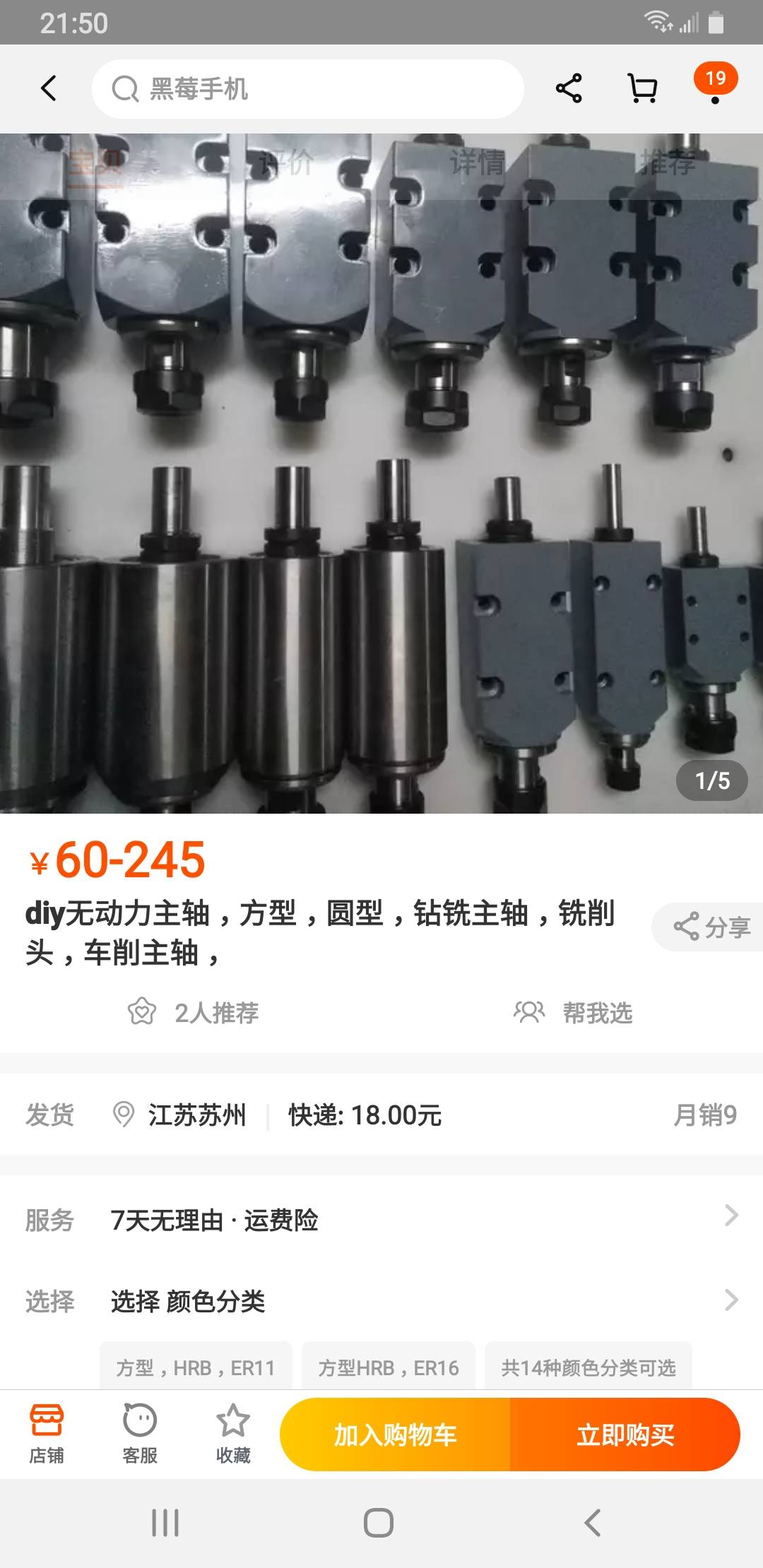Tap 帮我选 to ask for help choosing
The height and width of the screenshot is (1568, 763).
coord(573,1013)
